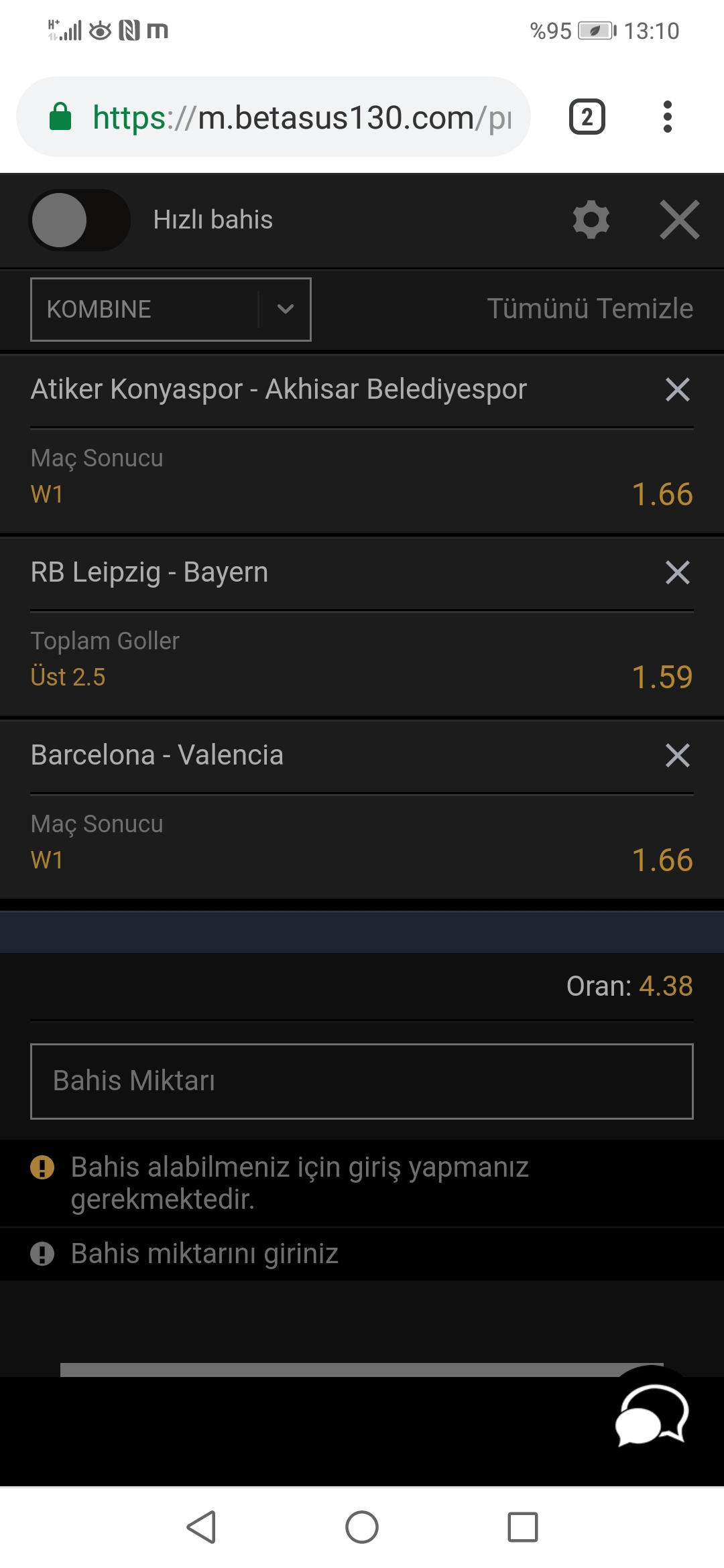Toggle the Hızlı bahis switch
The image size is (724, 1568).
click(x=79, y=220)
